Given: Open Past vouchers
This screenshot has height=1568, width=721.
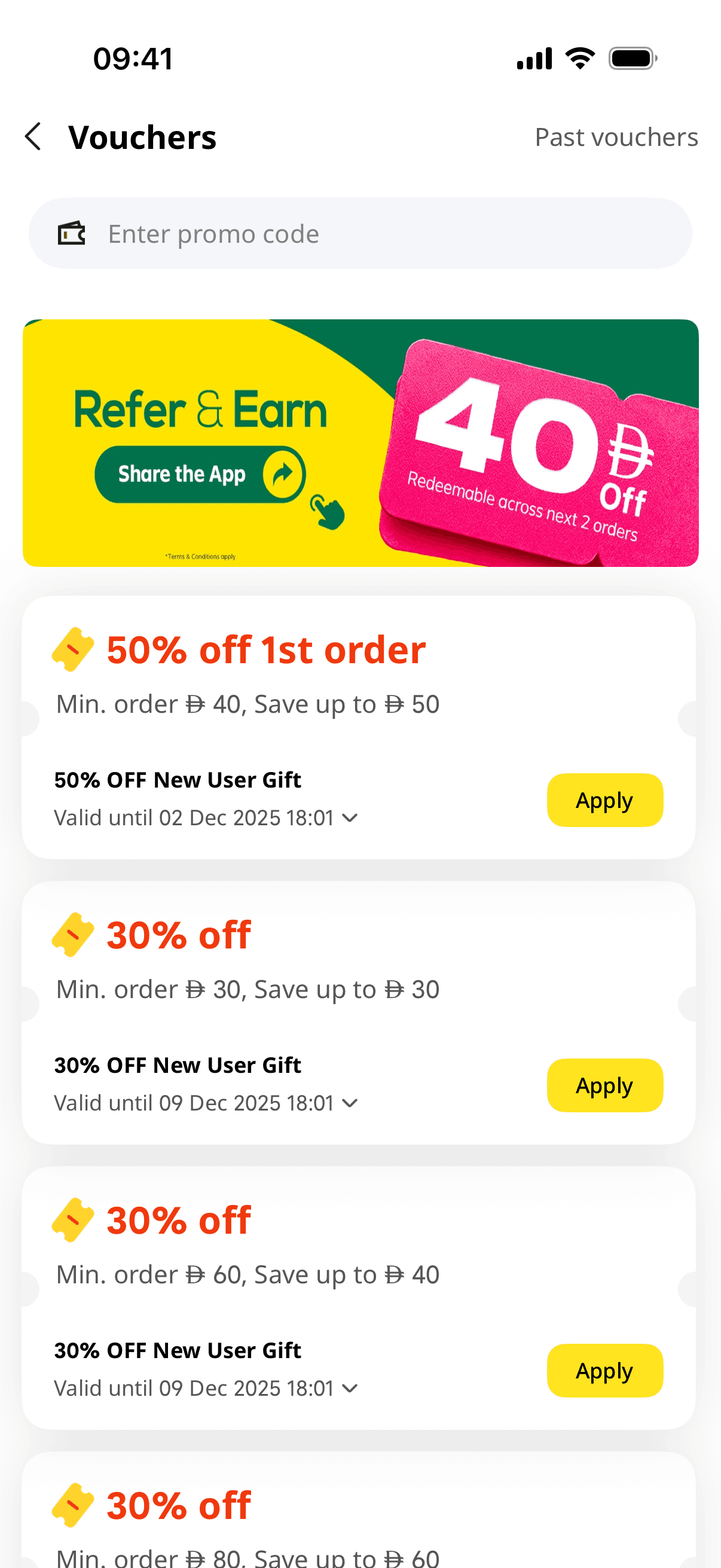Looking at the screenshot, I should click(616, 137).
